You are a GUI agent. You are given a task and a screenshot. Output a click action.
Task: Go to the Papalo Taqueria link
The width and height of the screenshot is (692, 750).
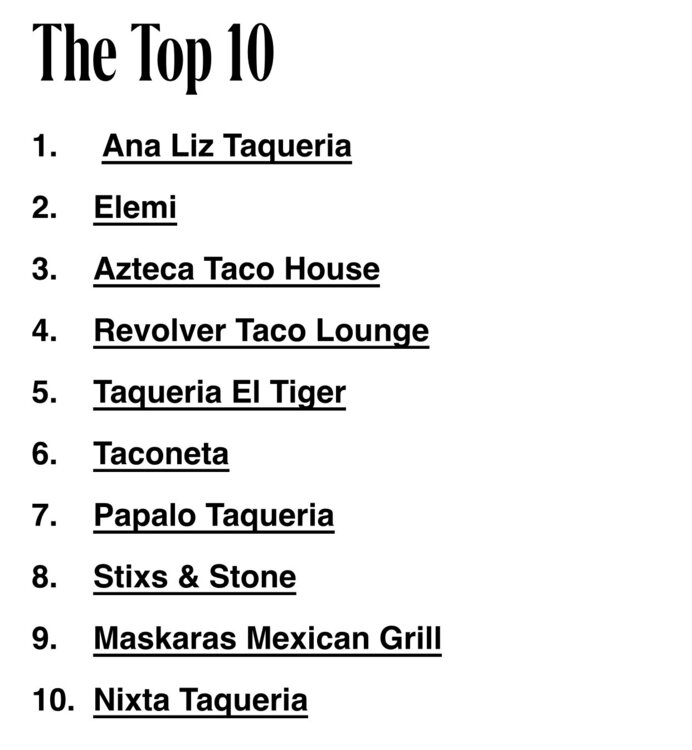(213, 516)
